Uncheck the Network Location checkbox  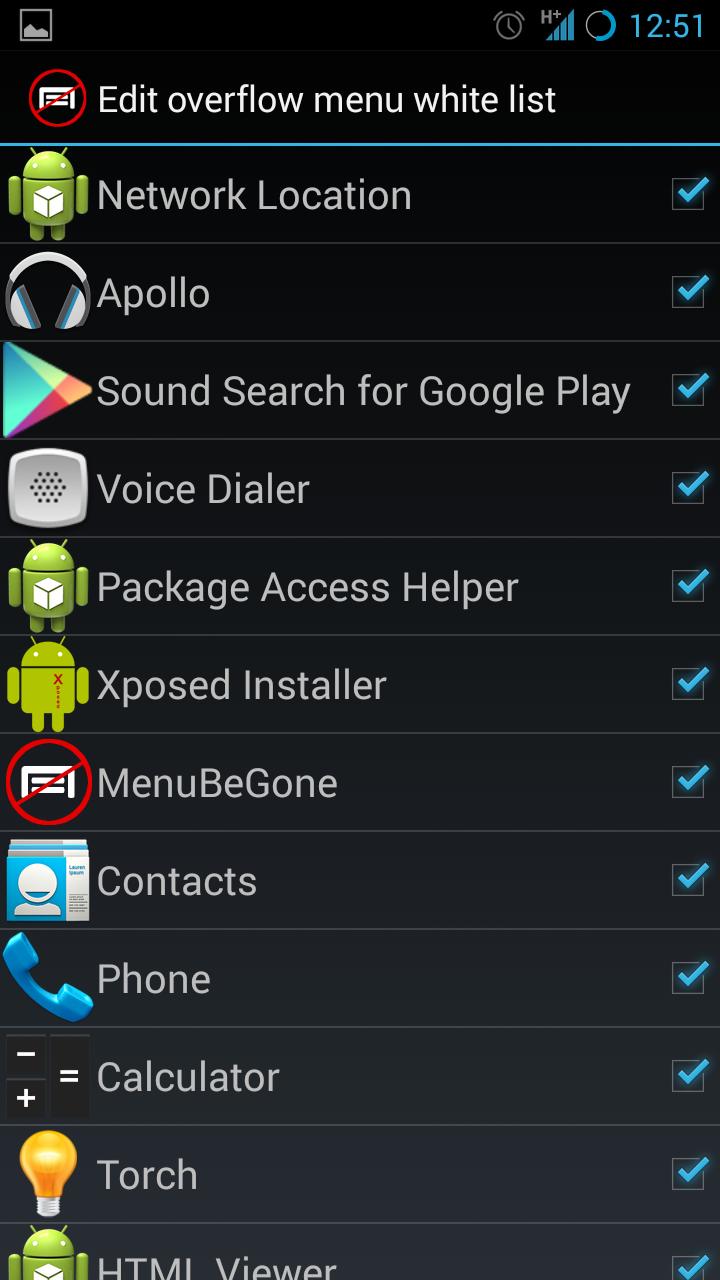pos(691,194)
